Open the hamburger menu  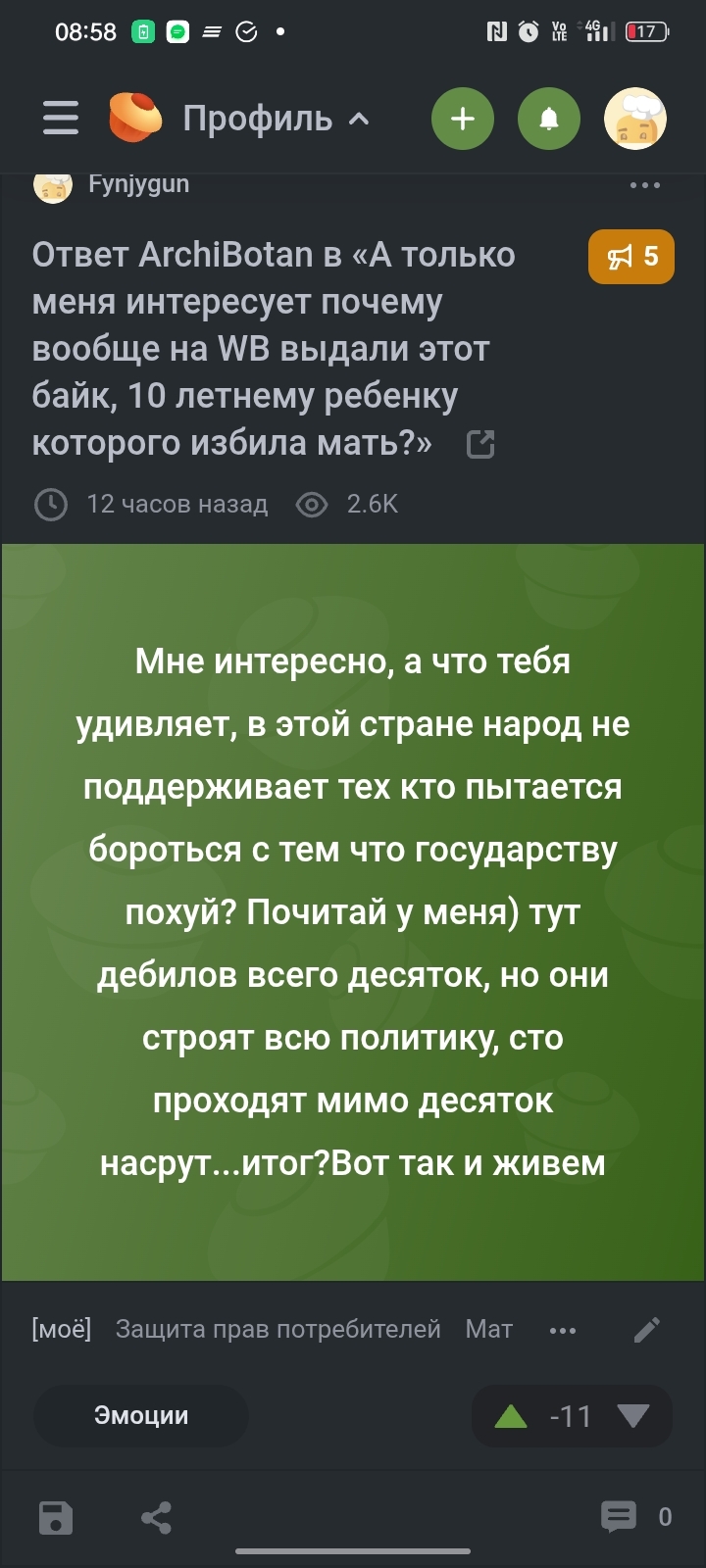[x=61, y=118]
